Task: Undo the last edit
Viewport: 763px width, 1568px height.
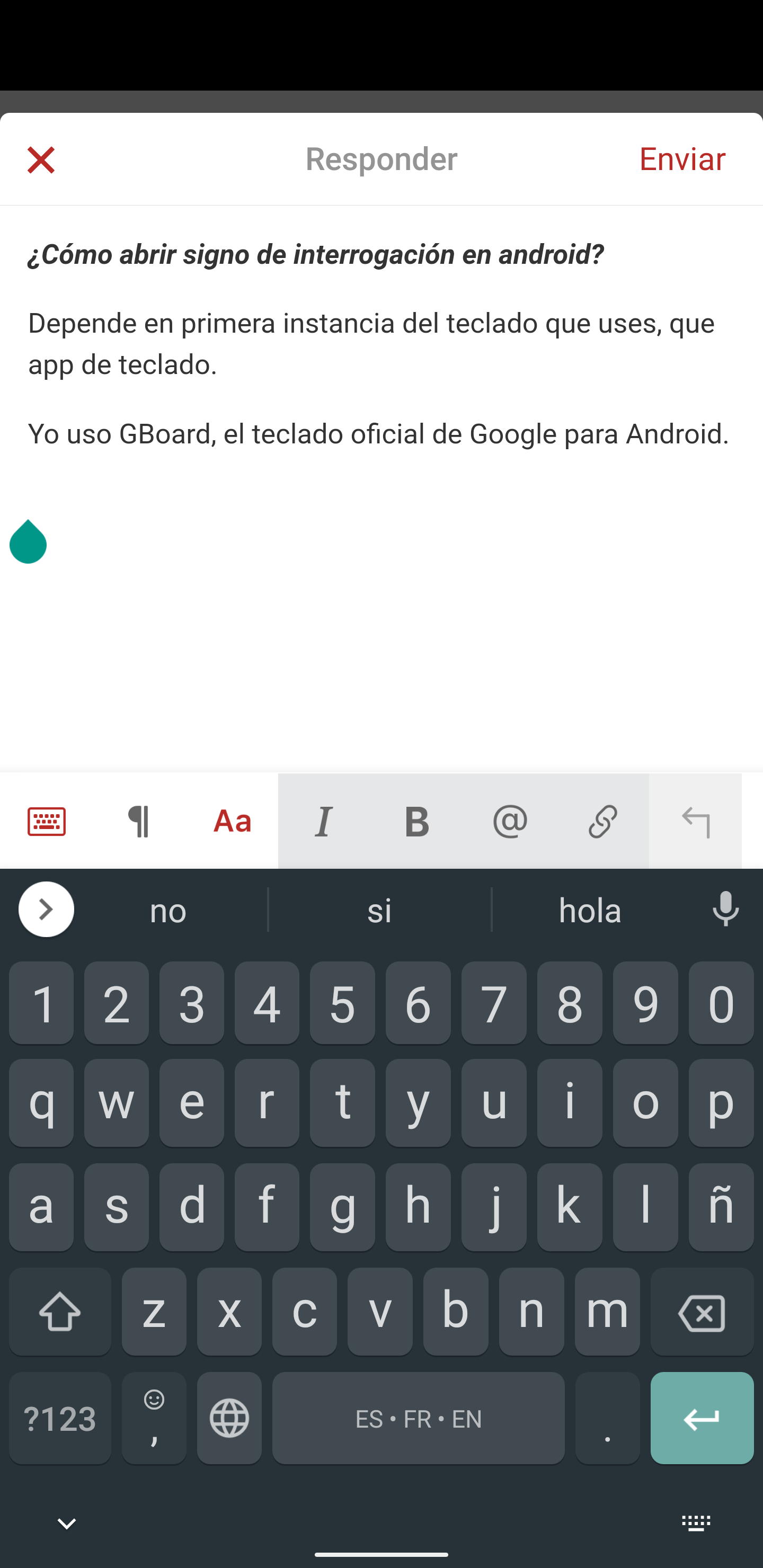Action: (695, 821)
